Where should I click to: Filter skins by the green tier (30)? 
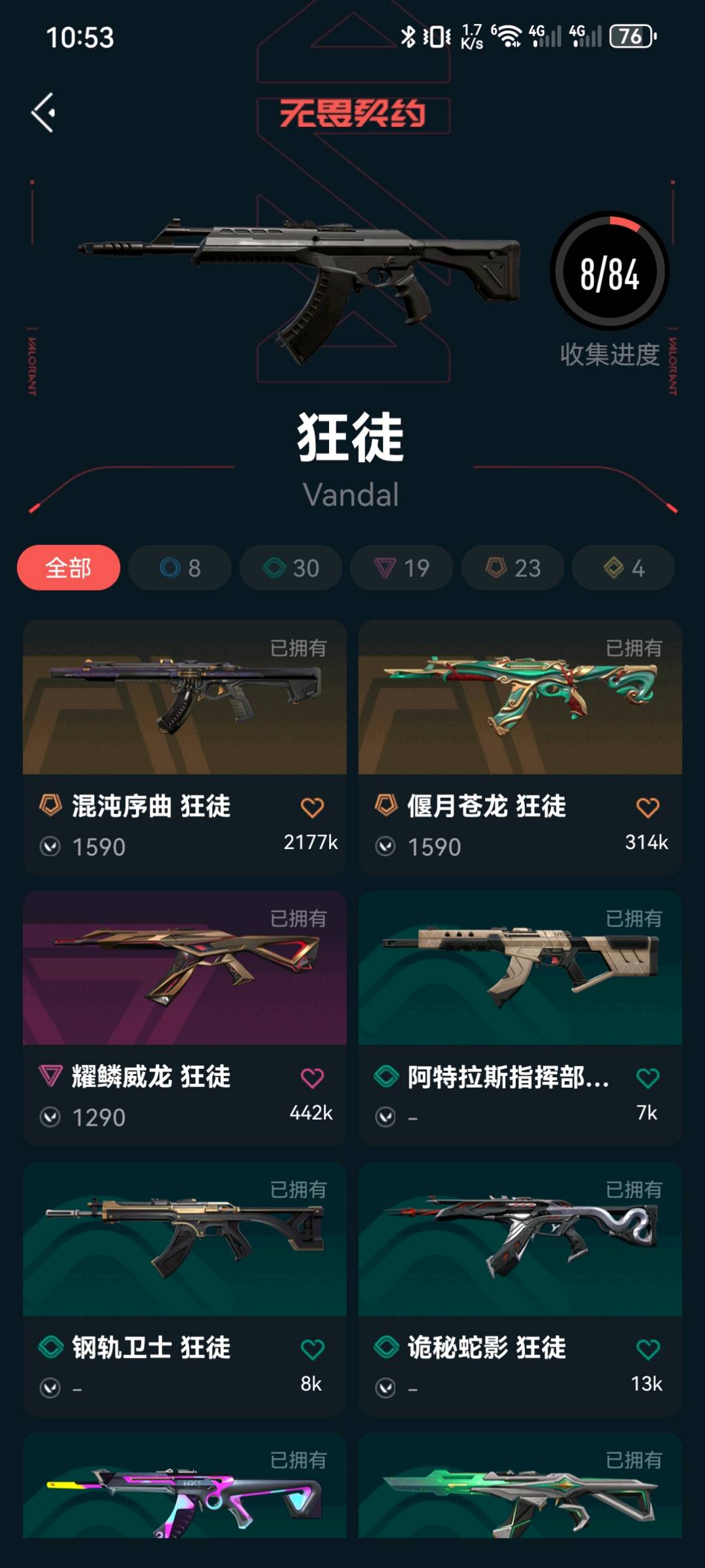click(x=290, y=568)
